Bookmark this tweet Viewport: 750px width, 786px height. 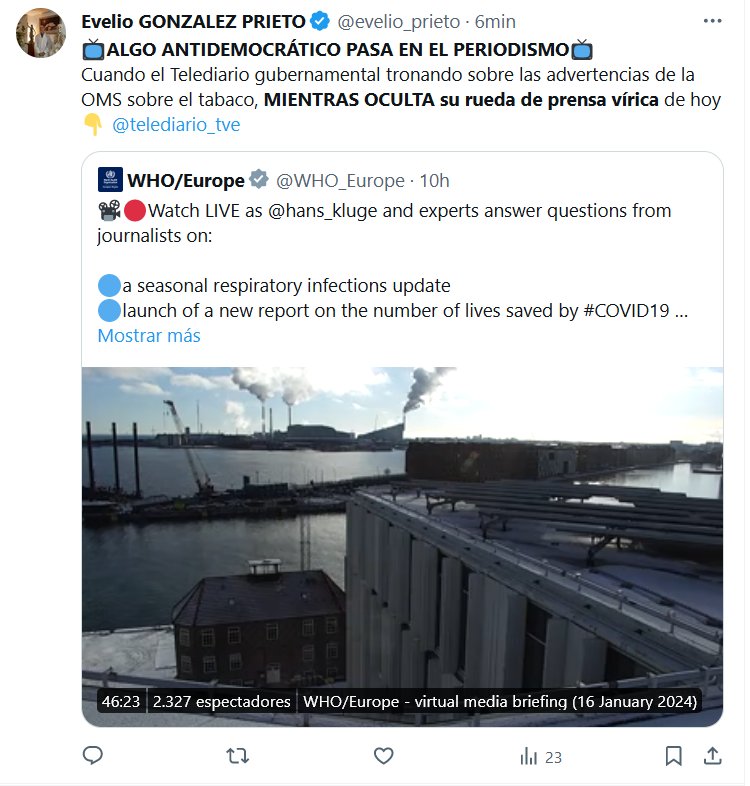pyautogui.click(x=674, y=755)
